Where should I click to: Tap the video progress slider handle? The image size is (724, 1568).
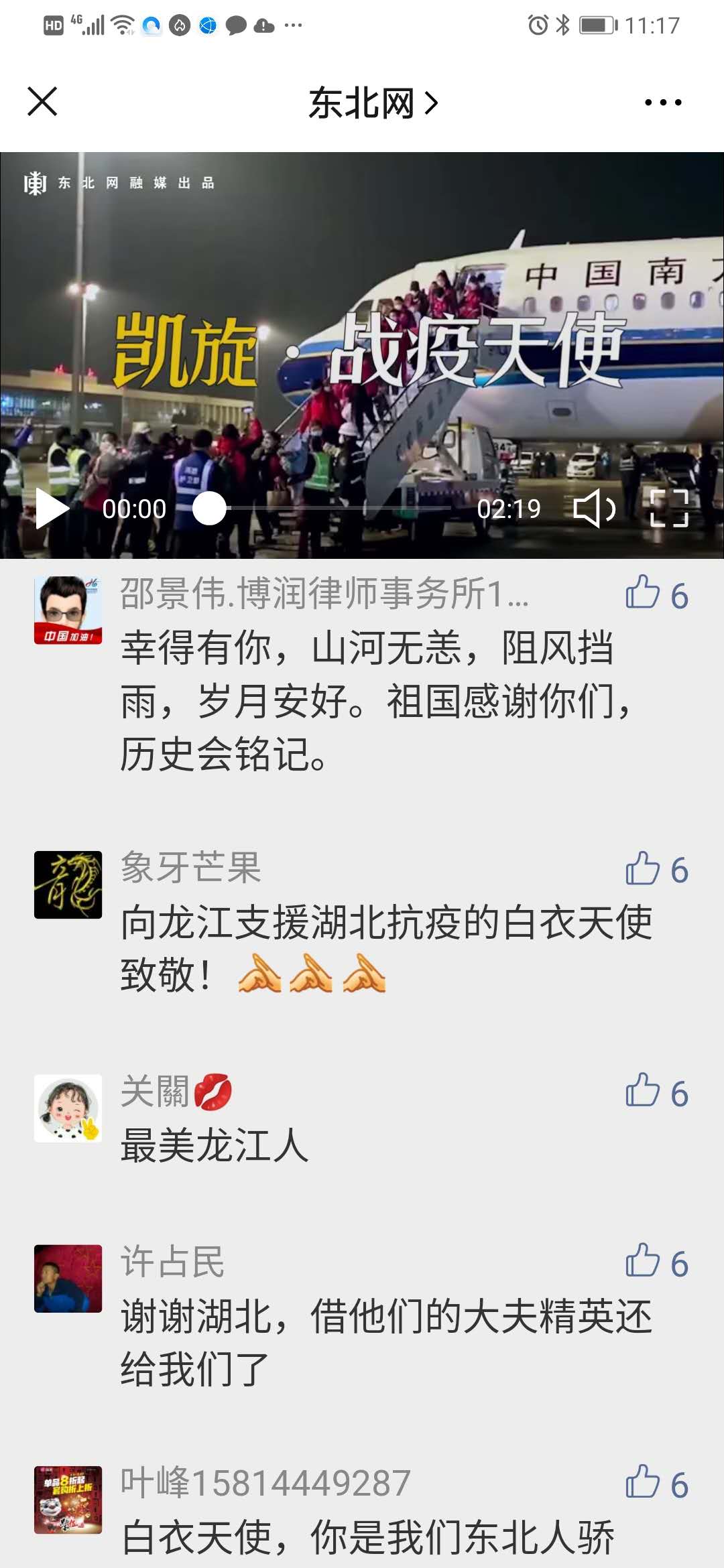(x=209, y=509)
